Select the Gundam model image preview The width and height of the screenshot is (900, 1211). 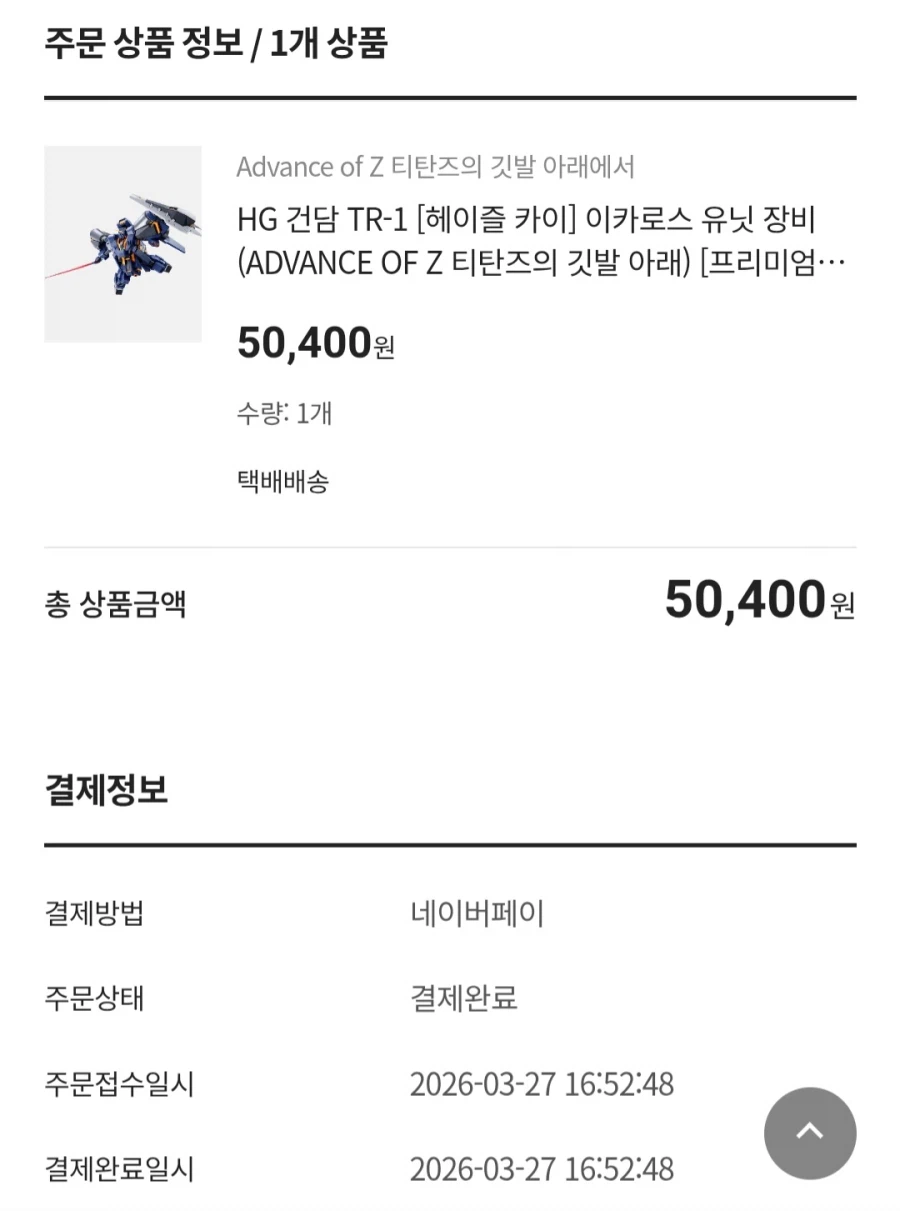click(123, 245)
